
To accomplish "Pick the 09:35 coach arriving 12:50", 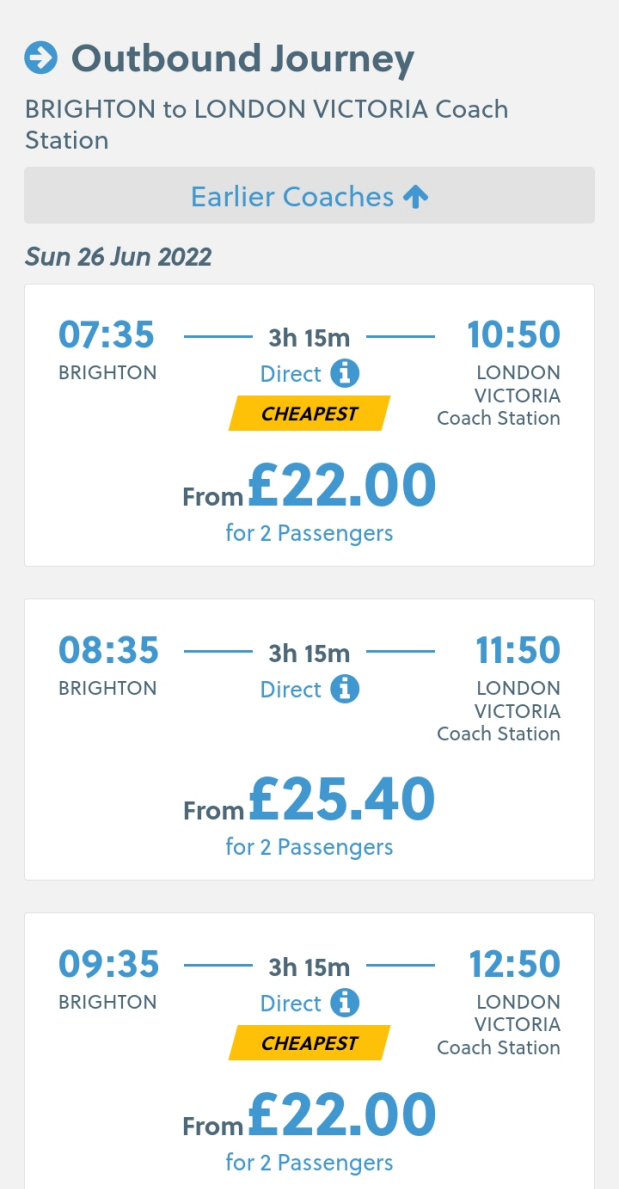I will (310, 1051).
